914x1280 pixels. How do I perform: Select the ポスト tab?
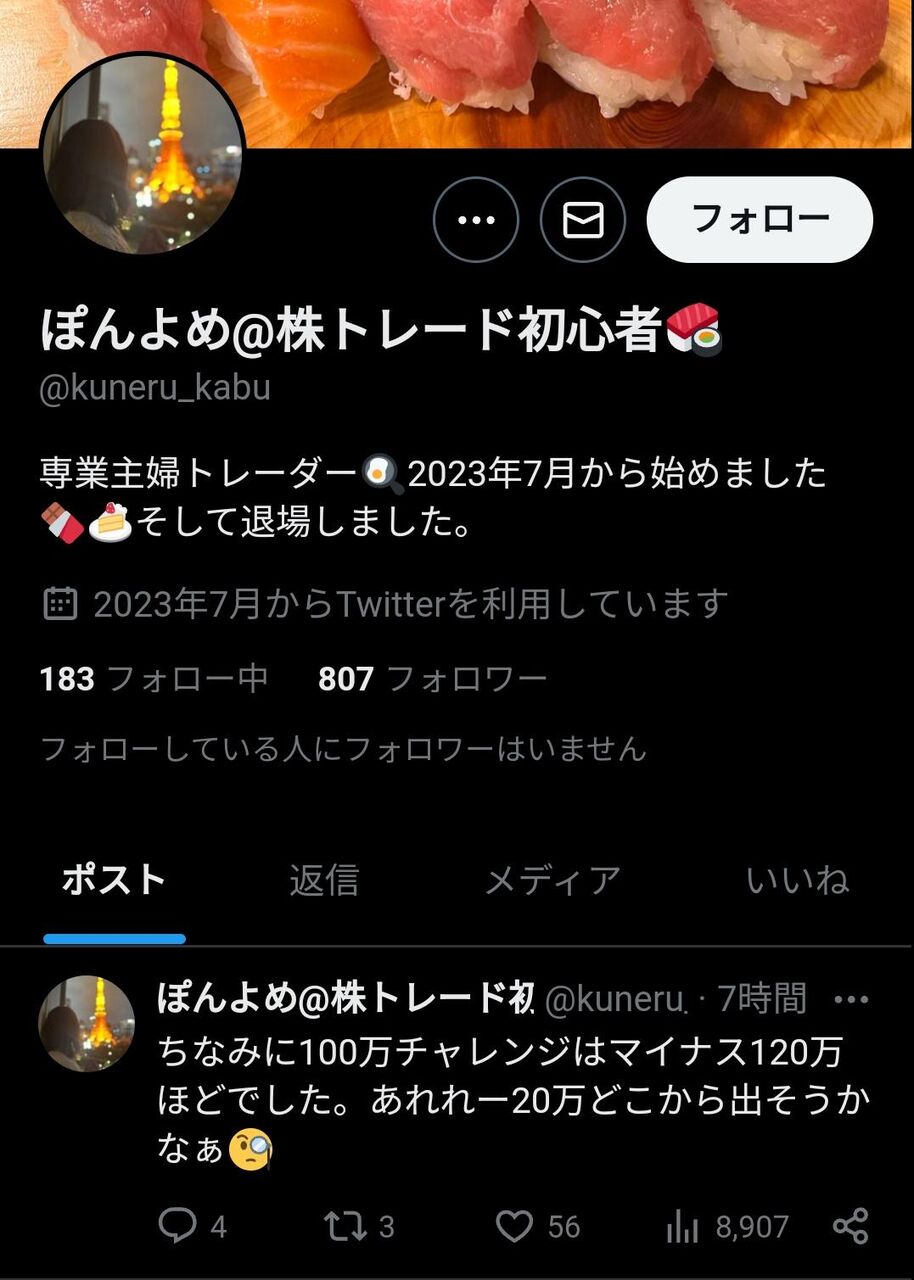[x=114, y=880]
